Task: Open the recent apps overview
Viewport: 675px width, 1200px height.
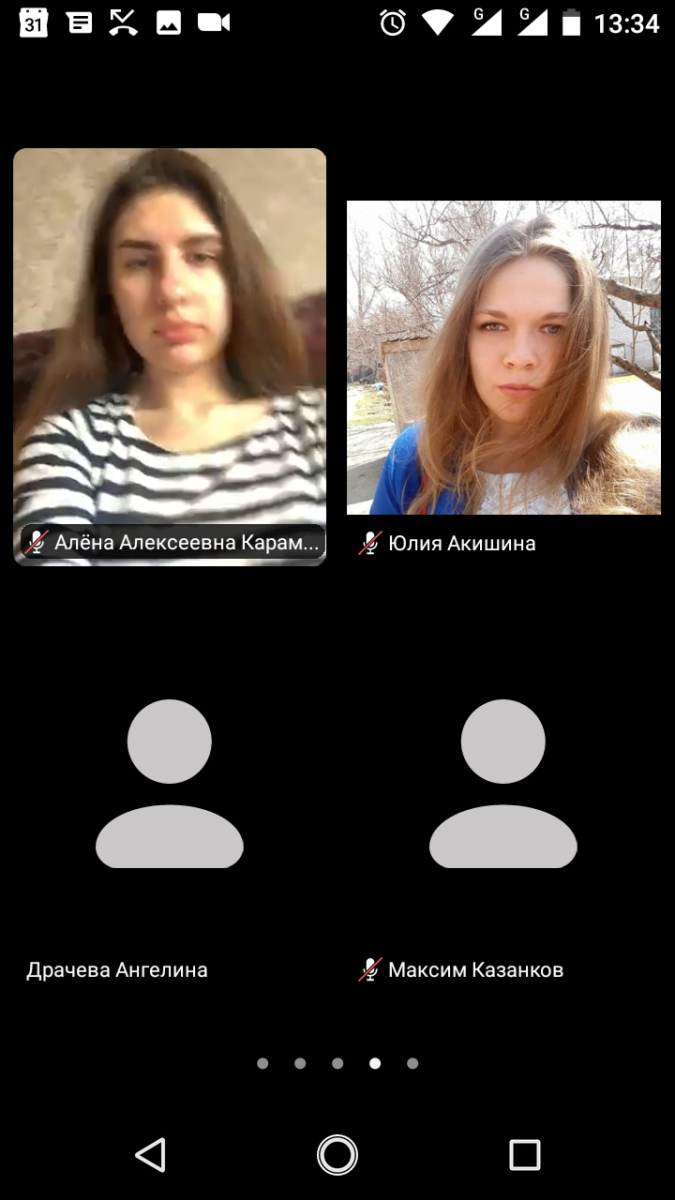Action: pyautogui.click(x=524, y=1155)
